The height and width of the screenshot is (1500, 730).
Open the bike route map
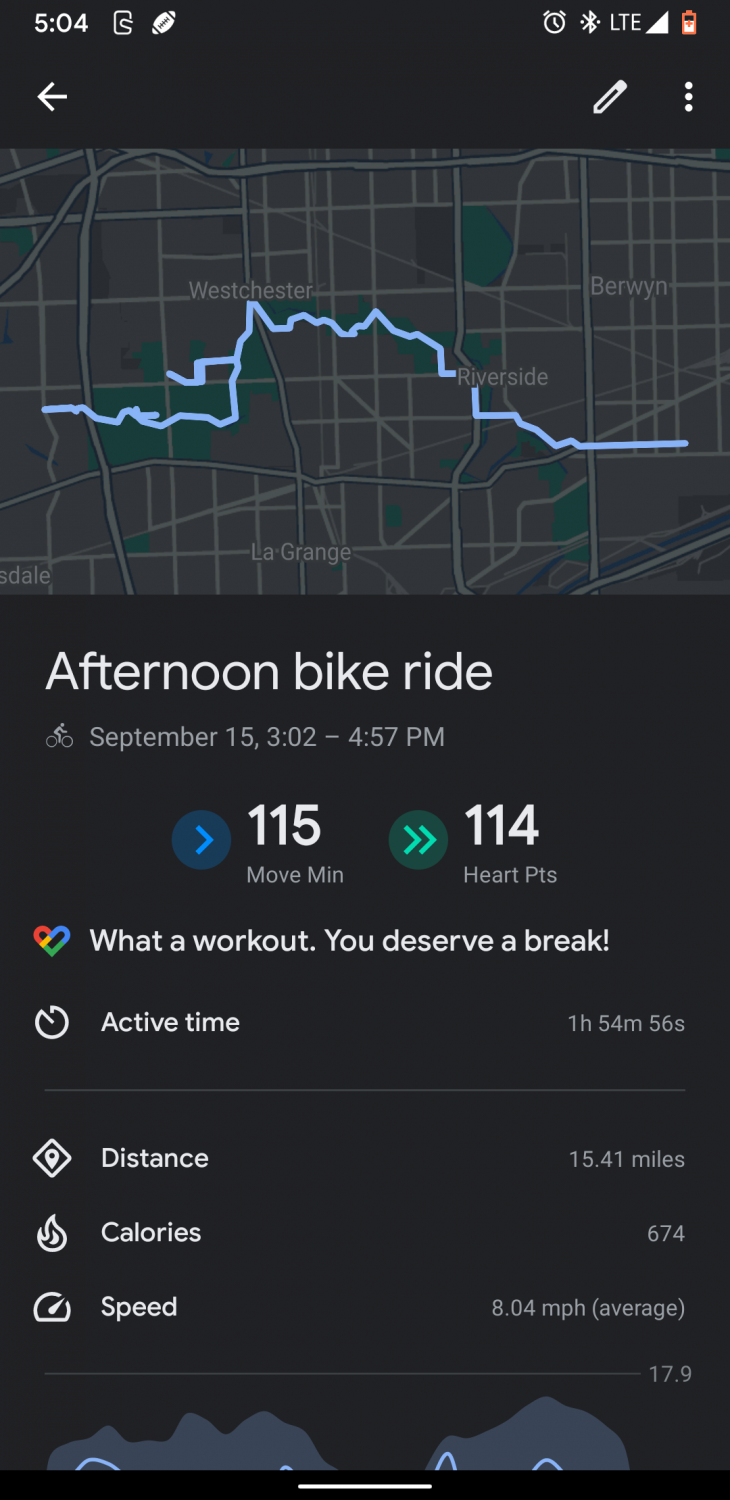[x=365, y=371]
